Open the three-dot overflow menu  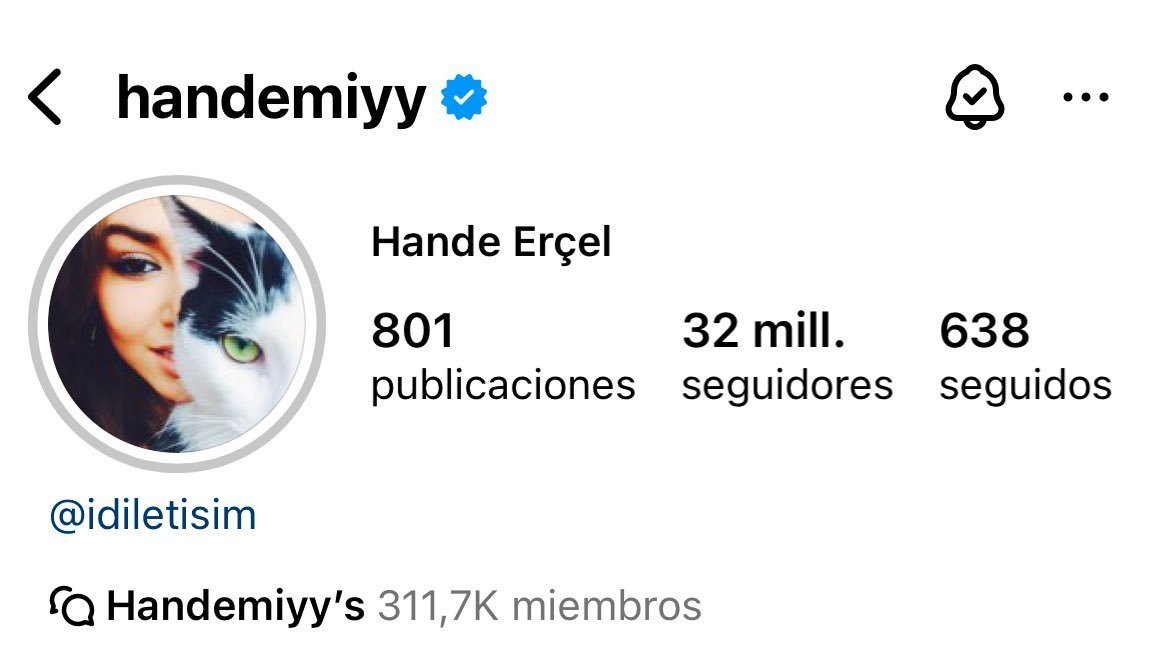point(1086,97)
